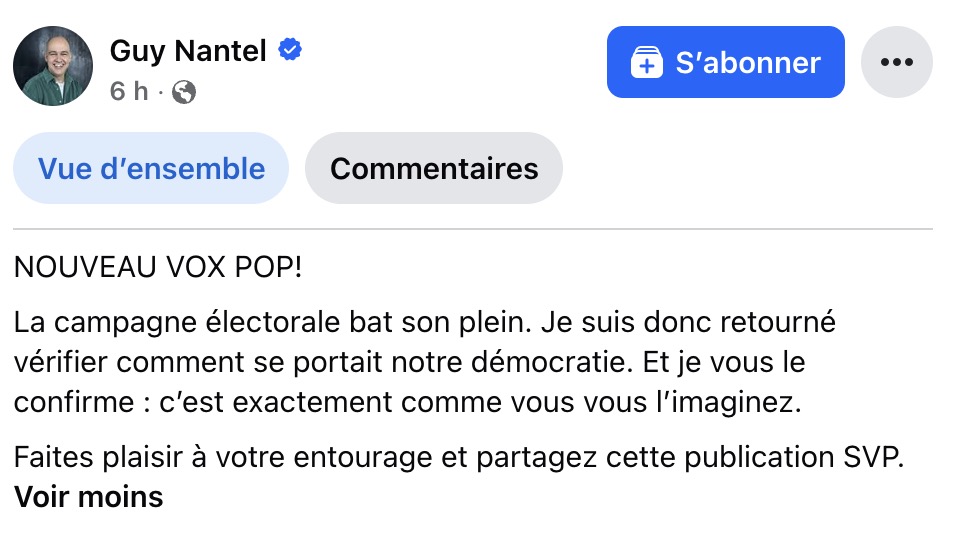Open Guy Nantel's profile picture
Image resolution: width=960 pixels, height=534 pixels.
pyautogui.click(x=53, y=66)
